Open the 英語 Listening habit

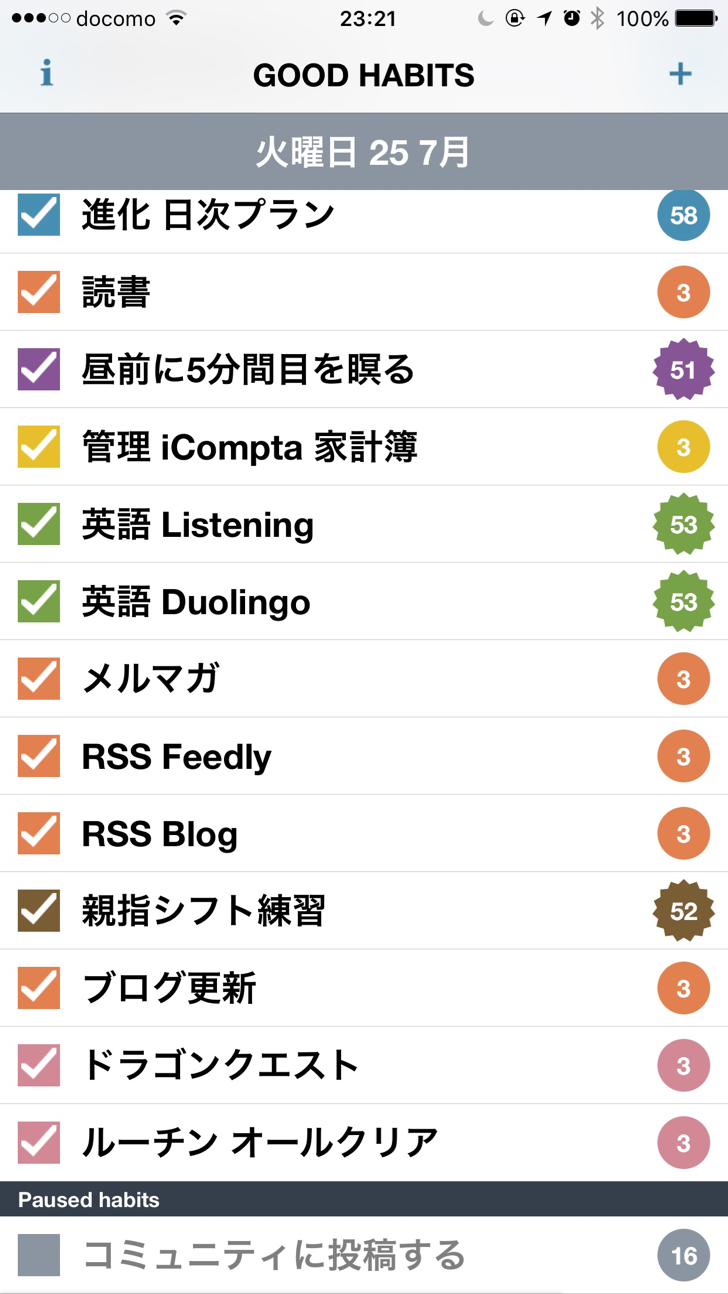(364, 524)
